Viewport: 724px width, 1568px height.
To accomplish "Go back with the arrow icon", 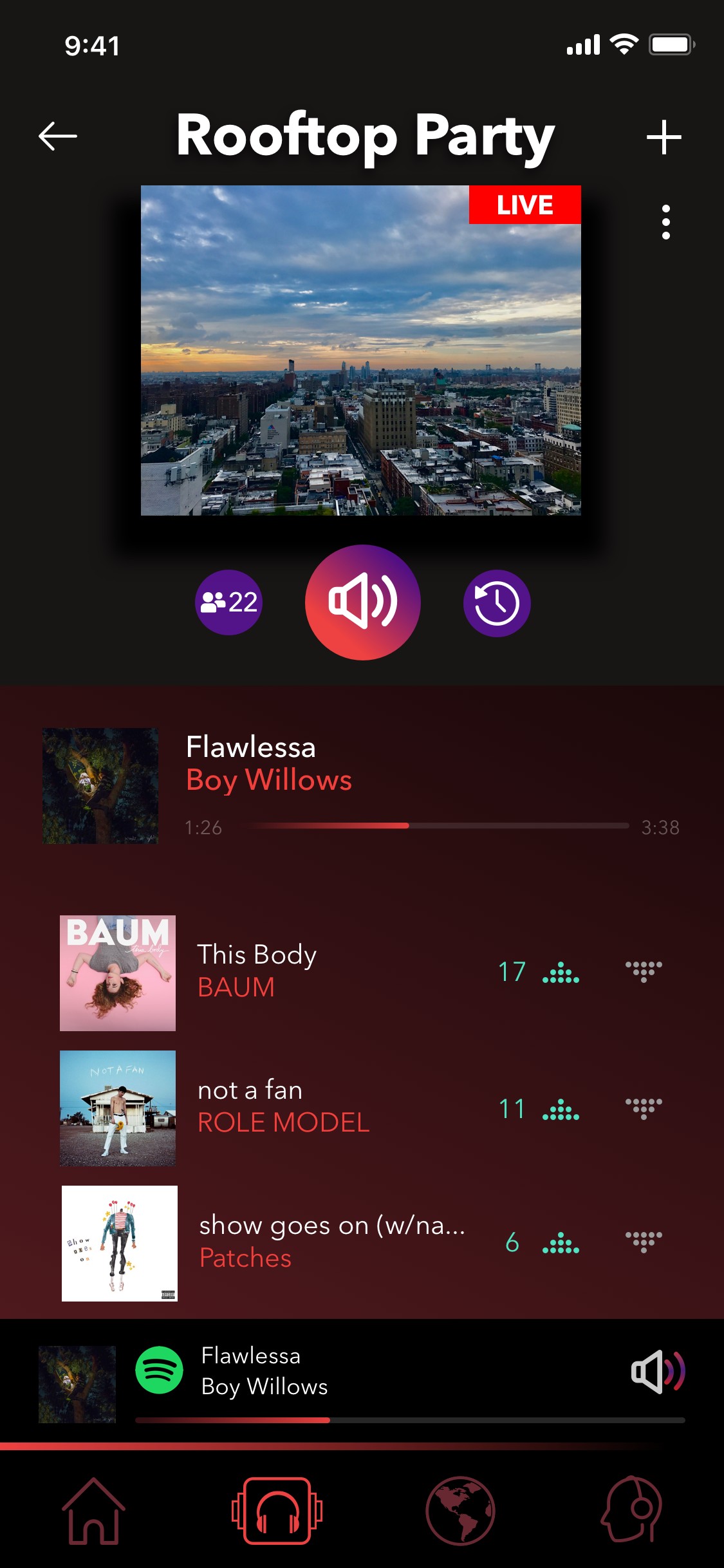I will click(x=57, y=136).
